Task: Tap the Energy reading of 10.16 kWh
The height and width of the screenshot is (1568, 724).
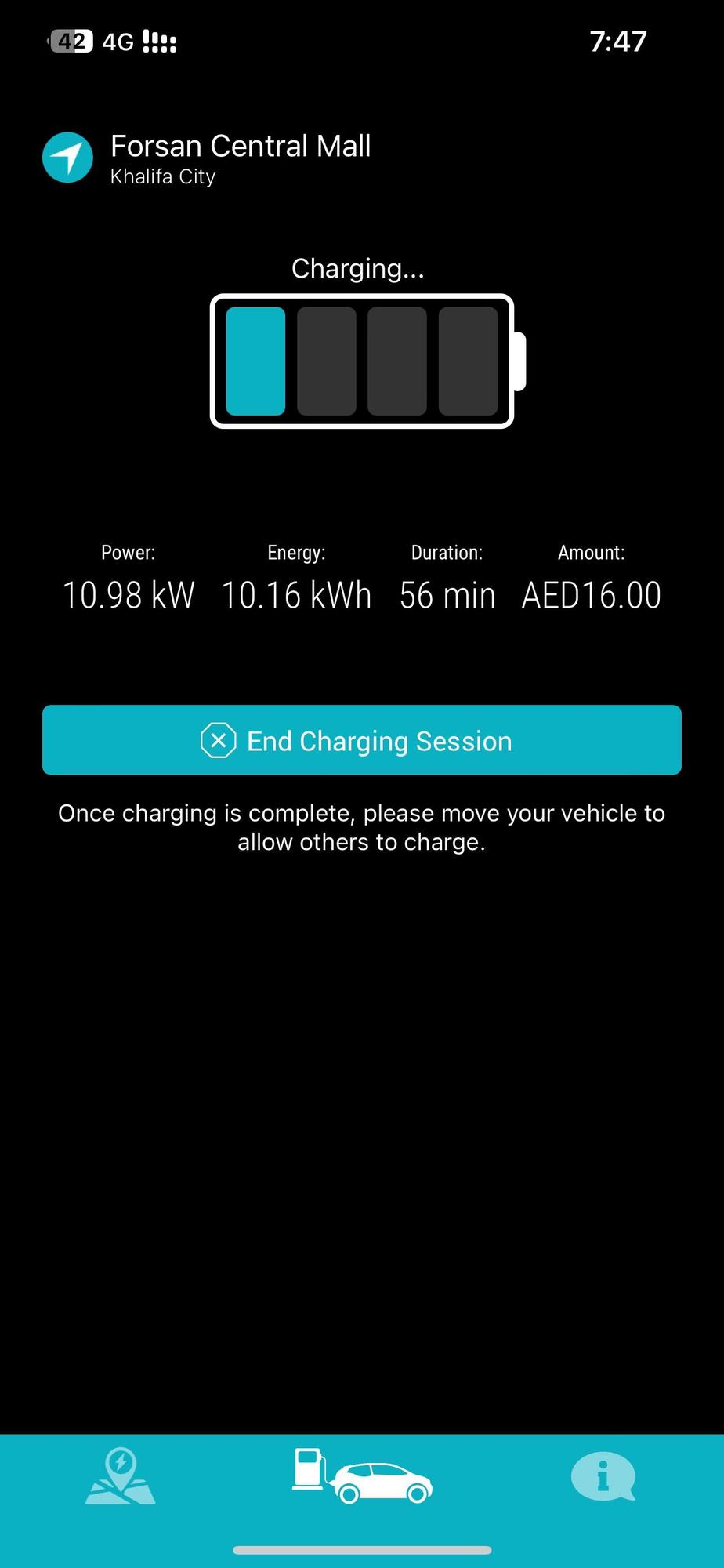Action: click(x=296, y=594)
